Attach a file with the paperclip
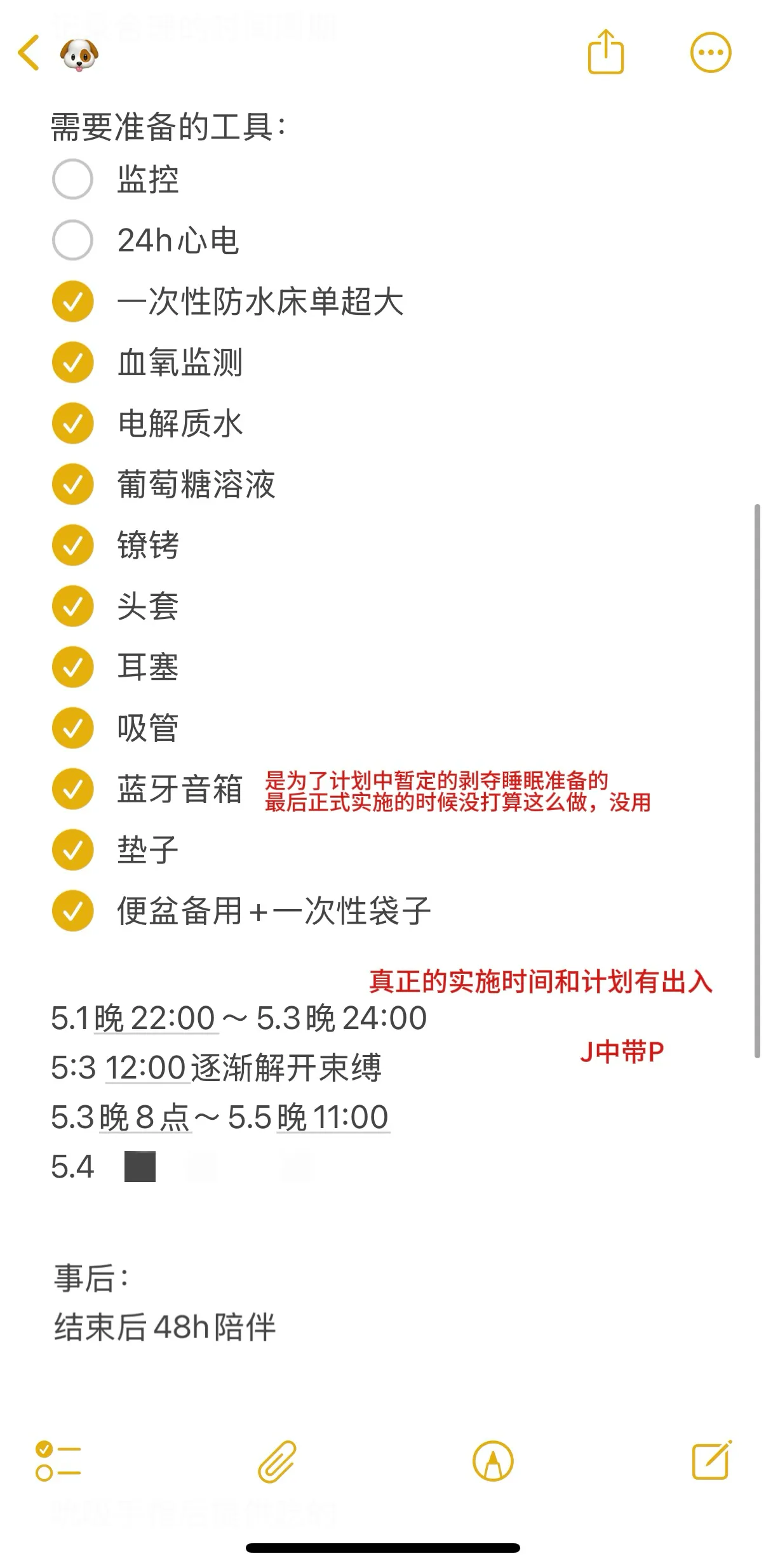Viewport: 766px width, 1568px height. coord(277,1461)
